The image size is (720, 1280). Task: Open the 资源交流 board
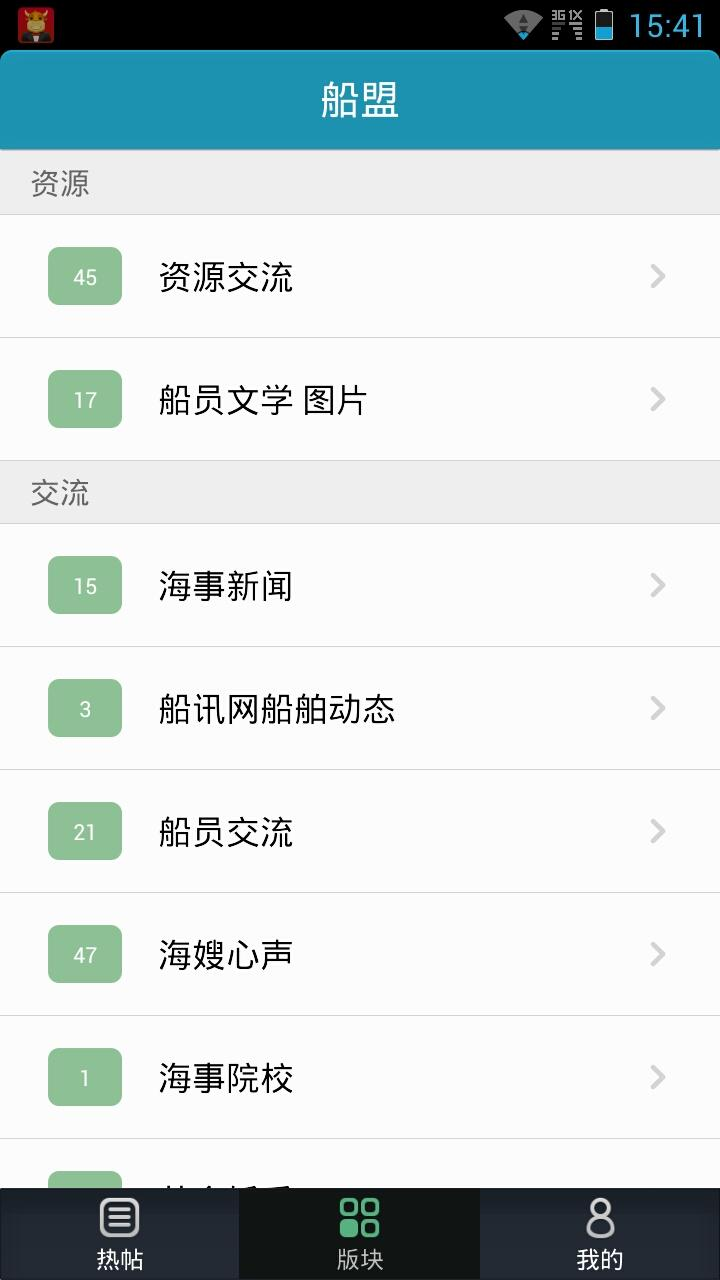pyautogui.click(x=360, y=276)
